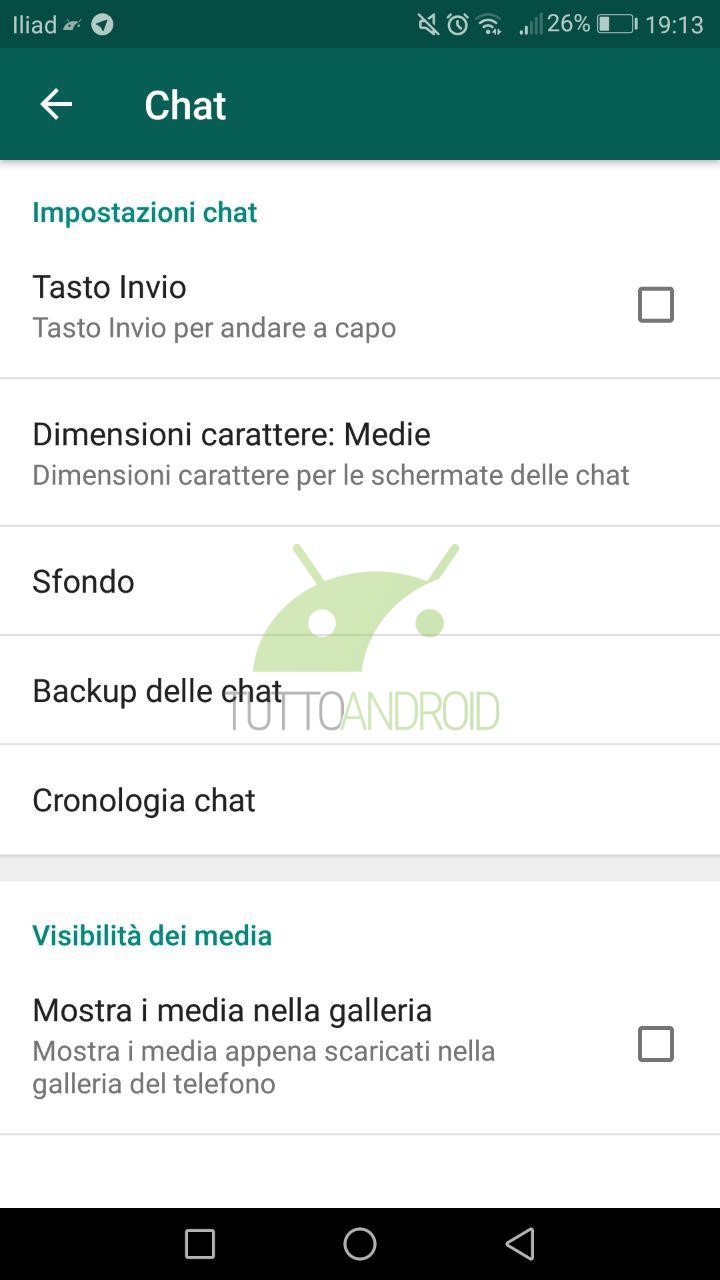The height and width of the screenshot is (1280, 720).
Task: Tap the system home button
Action: 360,1244
